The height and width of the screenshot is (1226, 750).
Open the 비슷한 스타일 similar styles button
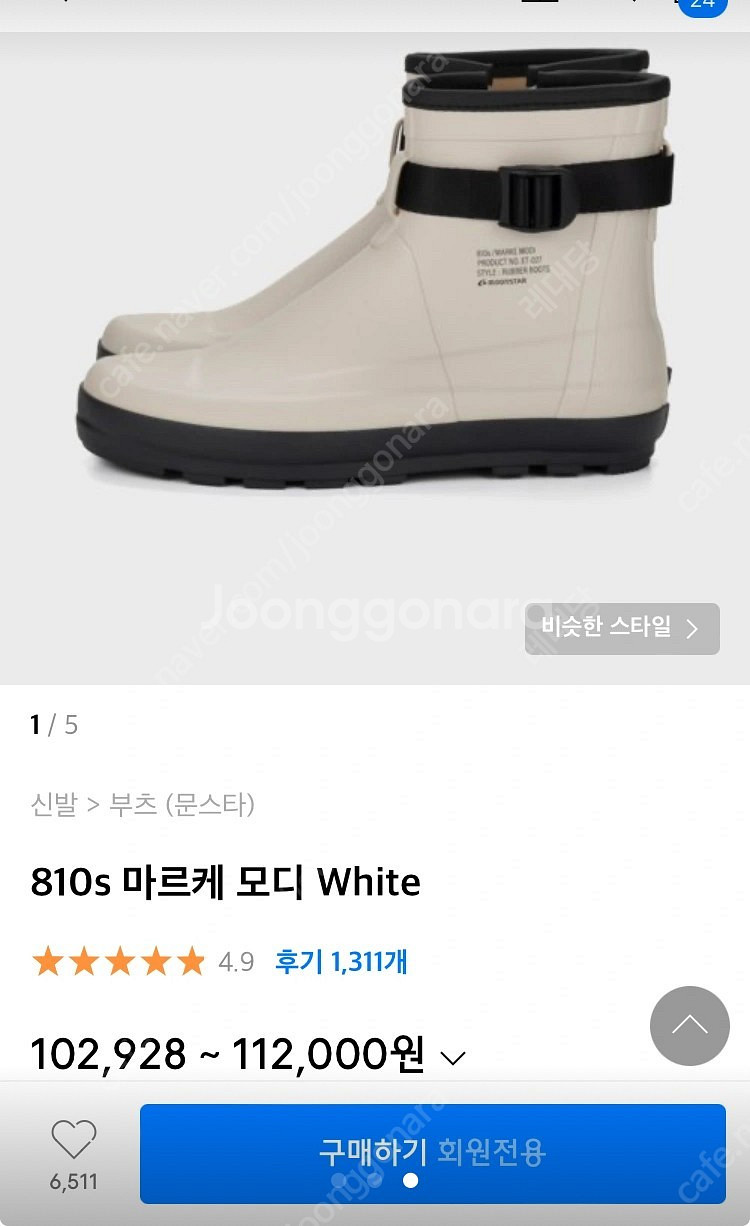pyautogui.click(x=621, y=628)
